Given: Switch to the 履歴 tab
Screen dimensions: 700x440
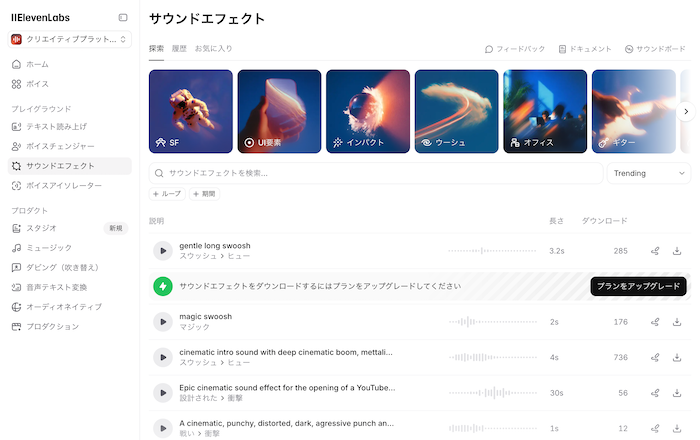Looking at the screenshot, I should (x=179, y=48).
